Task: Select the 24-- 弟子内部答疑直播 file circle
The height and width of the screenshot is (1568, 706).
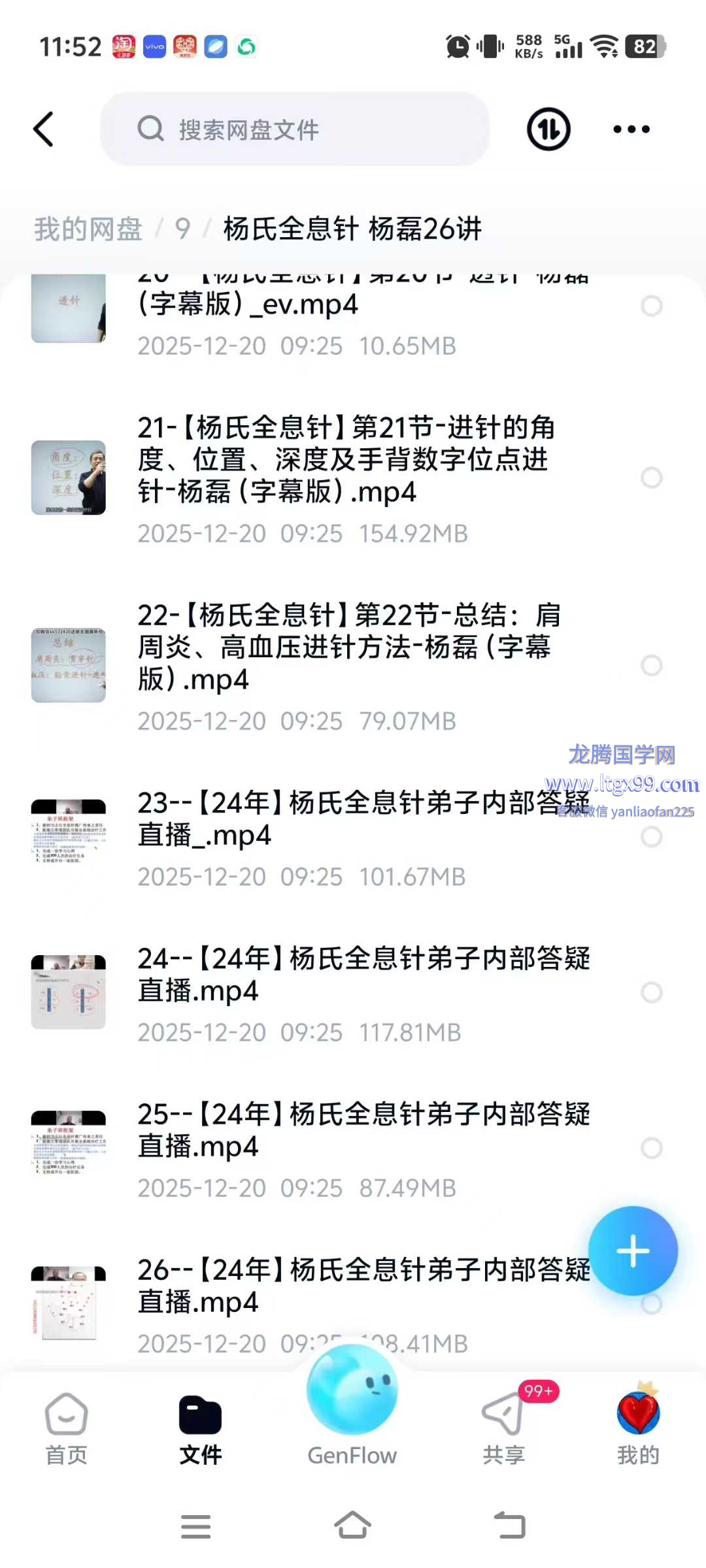Action: 651,992
